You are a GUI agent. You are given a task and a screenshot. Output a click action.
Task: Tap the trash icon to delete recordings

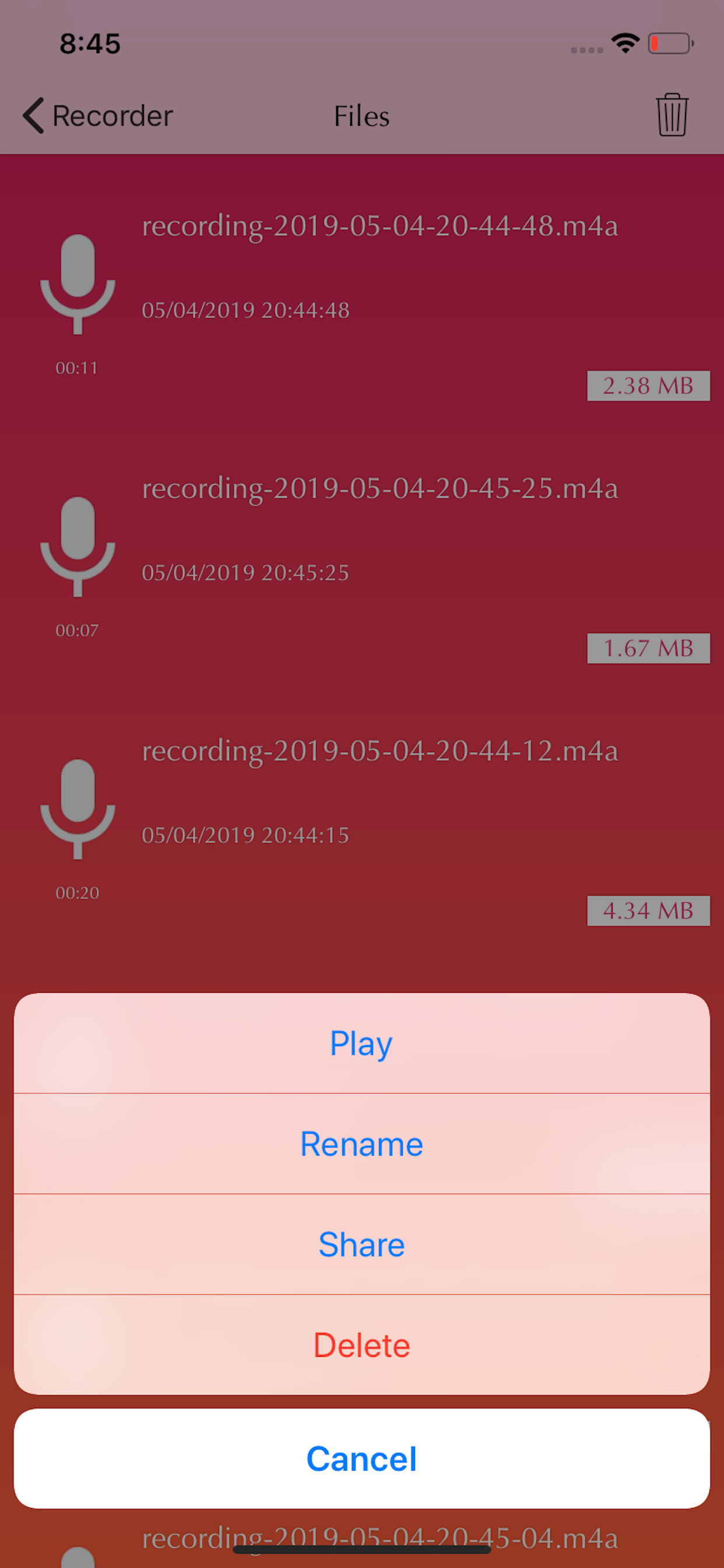tap(671, 116)
